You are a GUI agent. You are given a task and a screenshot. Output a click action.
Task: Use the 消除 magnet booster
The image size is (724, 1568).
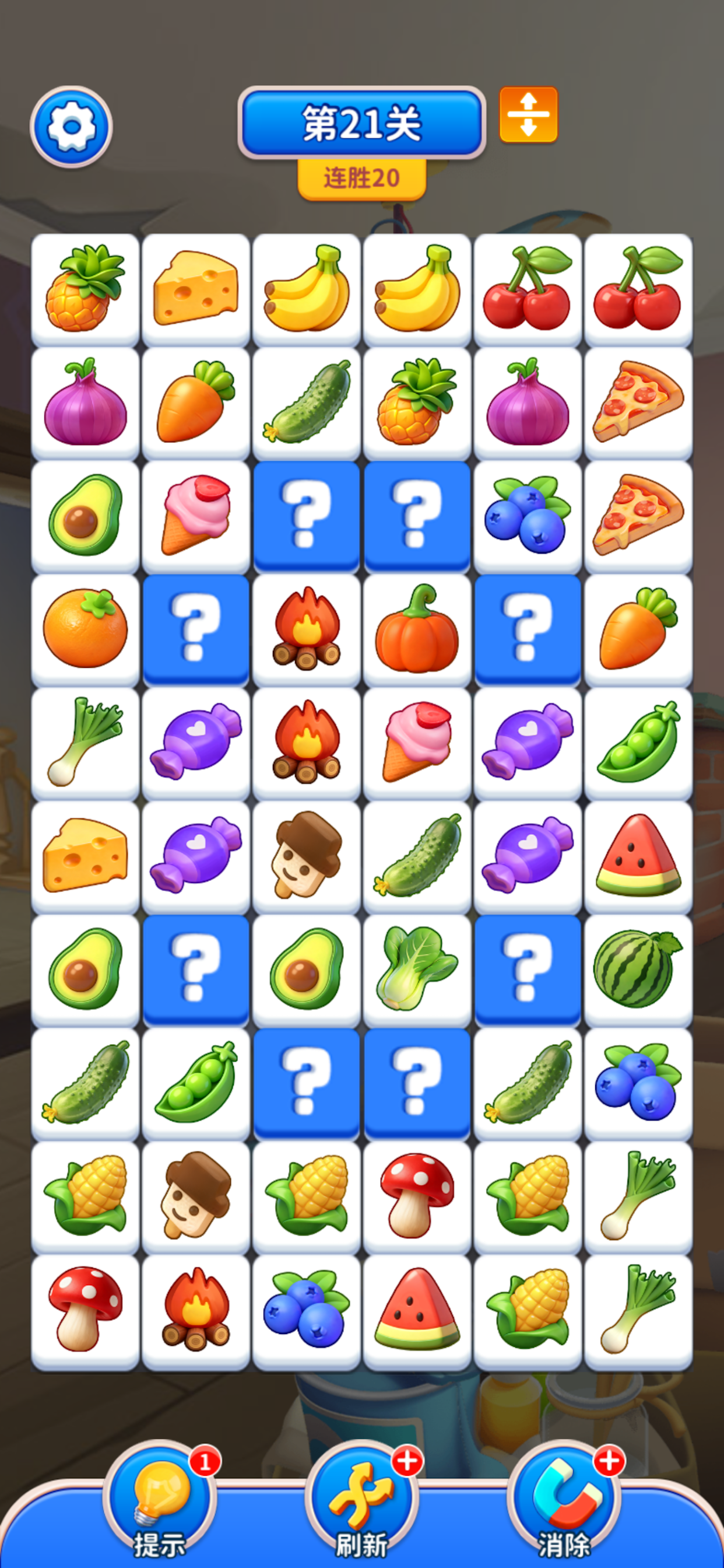coord(564,1499)
